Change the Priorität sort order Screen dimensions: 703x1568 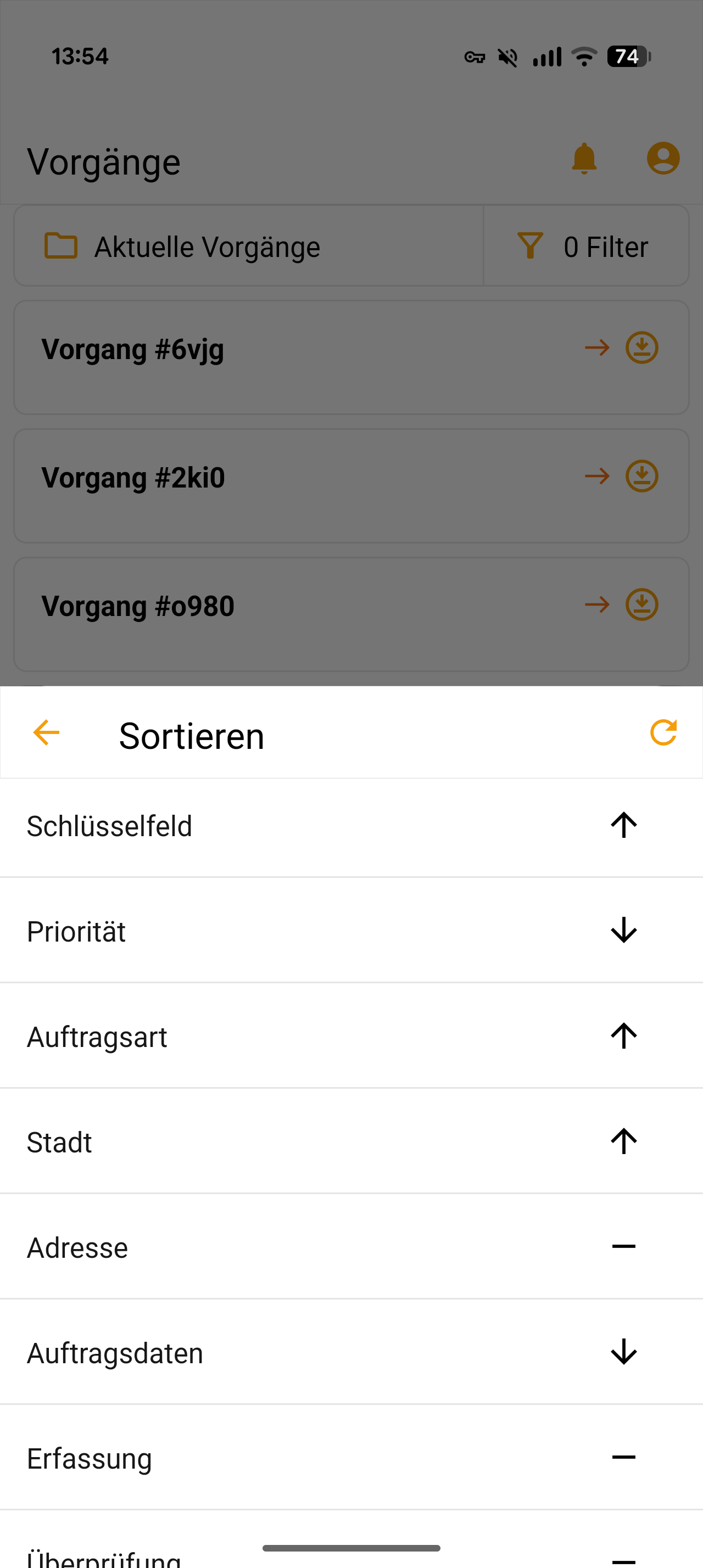point(623,931)
